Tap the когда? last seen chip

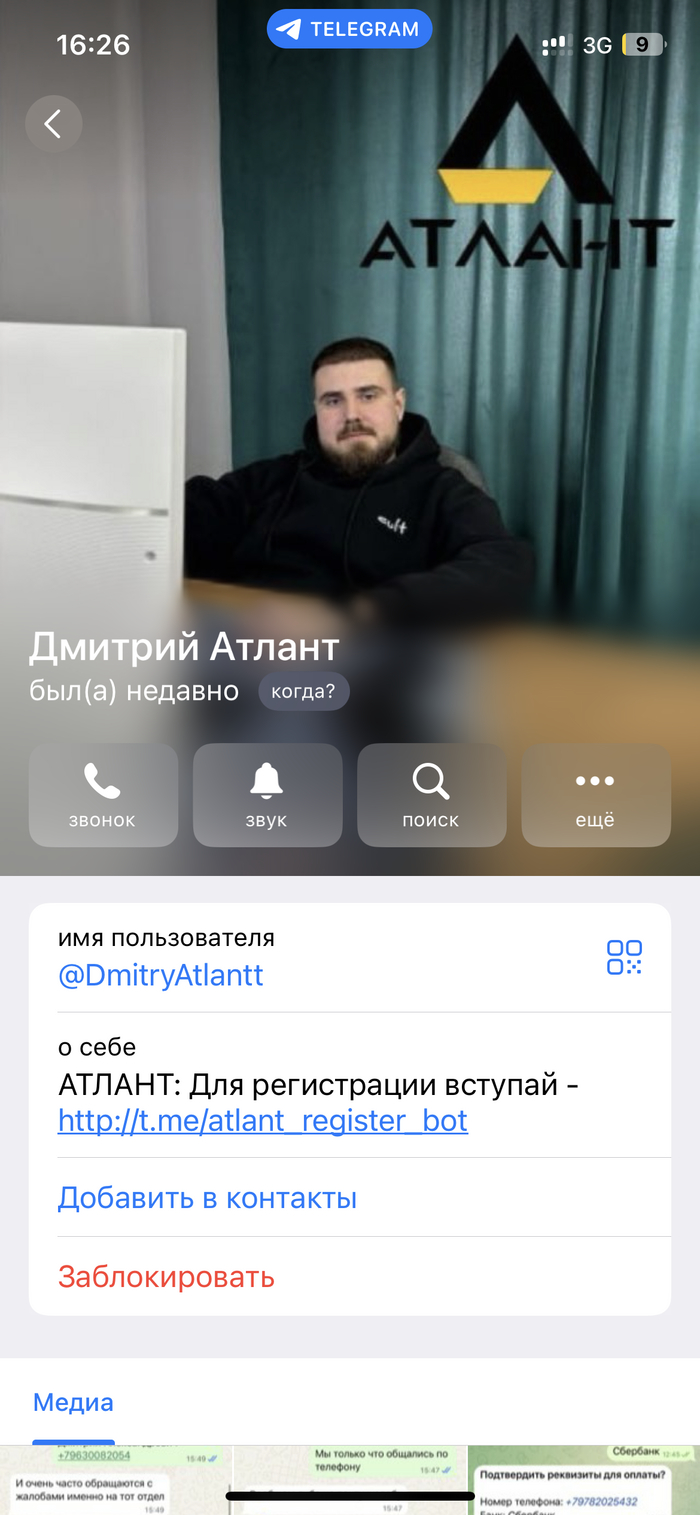[303, 691]
